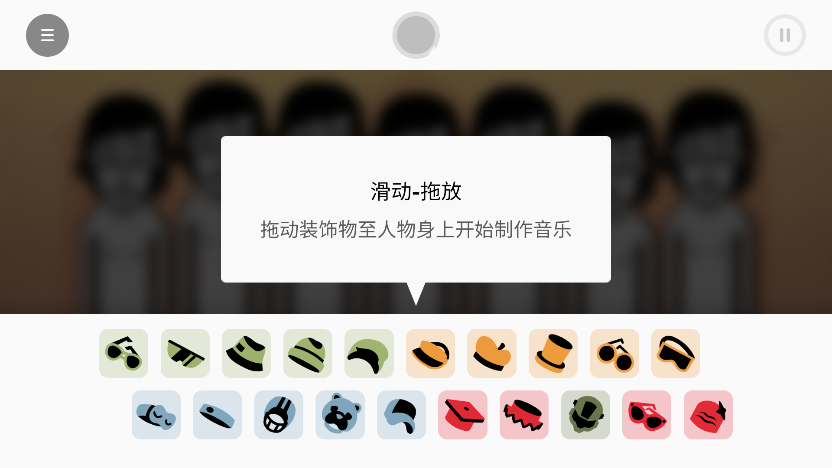832x468 pixels.
Task: Tap the green striped beanie accessory
Action: (x=308, y=354)
